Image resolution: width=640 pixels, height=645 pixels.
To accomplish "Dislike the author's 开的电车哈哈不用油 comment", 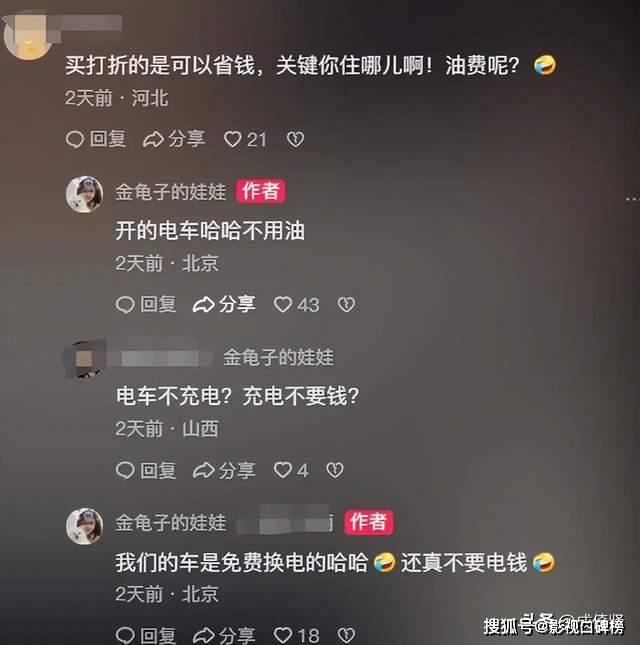I will 346,304.
